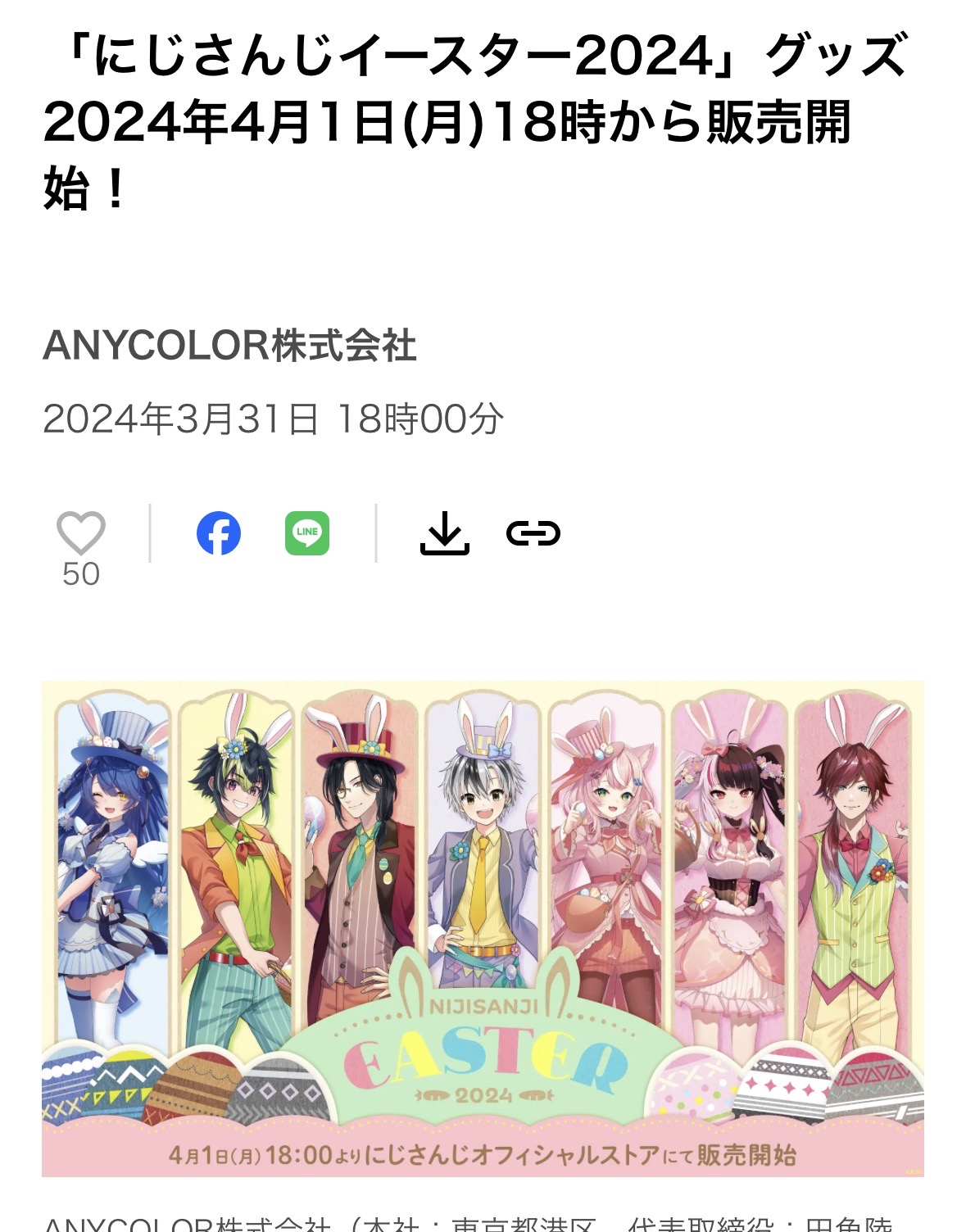Download the press release
This screenshot has width=966, height=1232.
coord(444,533)
